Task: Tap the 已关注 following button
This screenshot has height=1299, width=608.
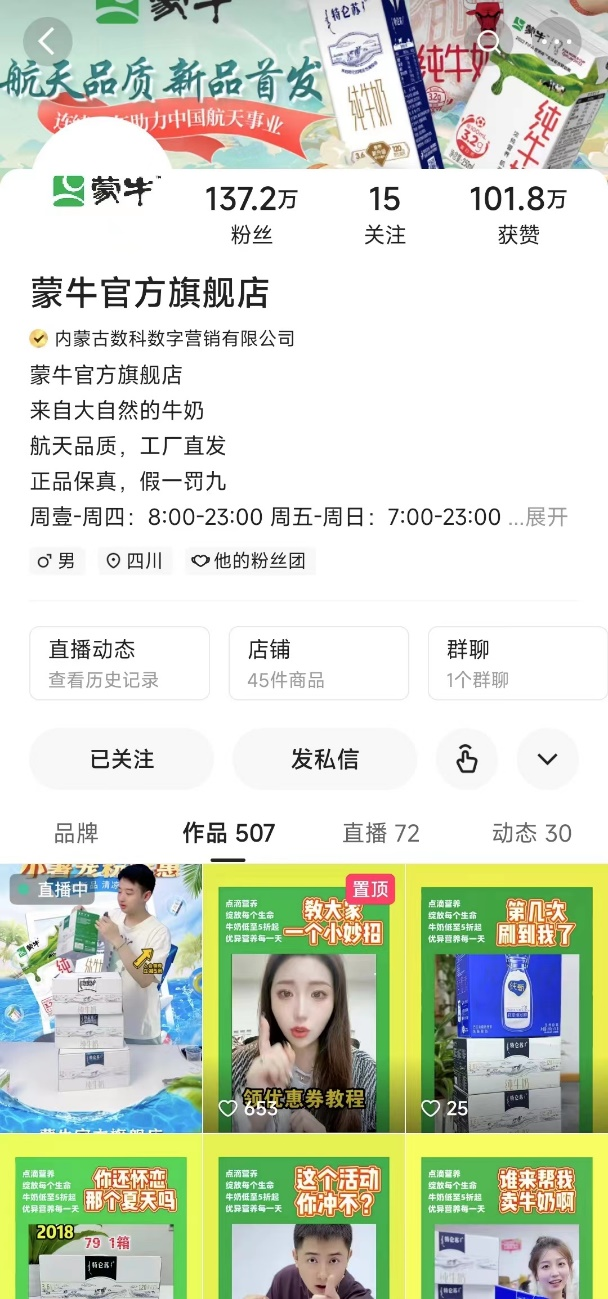Action: click(x=121, y=759)
